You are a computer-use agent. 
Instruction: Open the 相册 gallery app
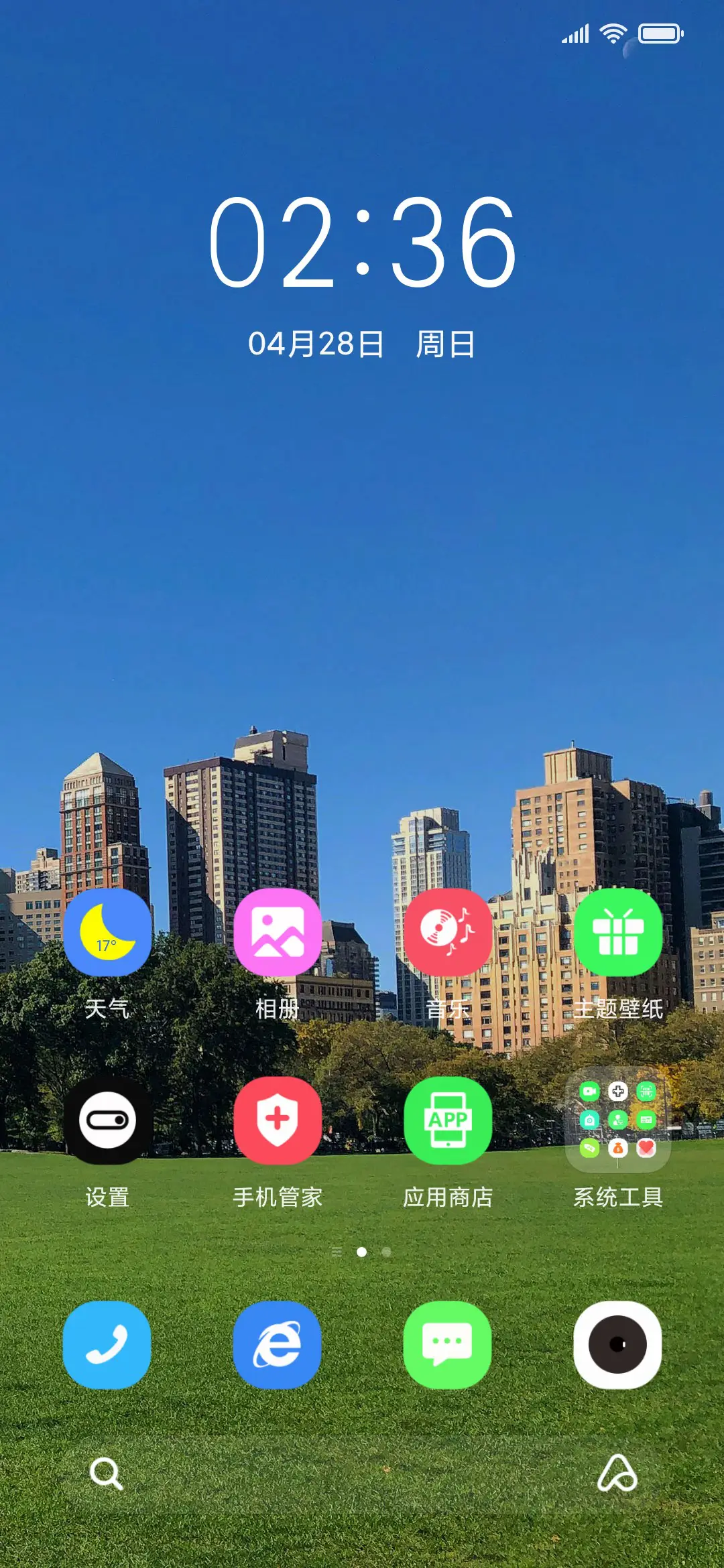(278, 932)
